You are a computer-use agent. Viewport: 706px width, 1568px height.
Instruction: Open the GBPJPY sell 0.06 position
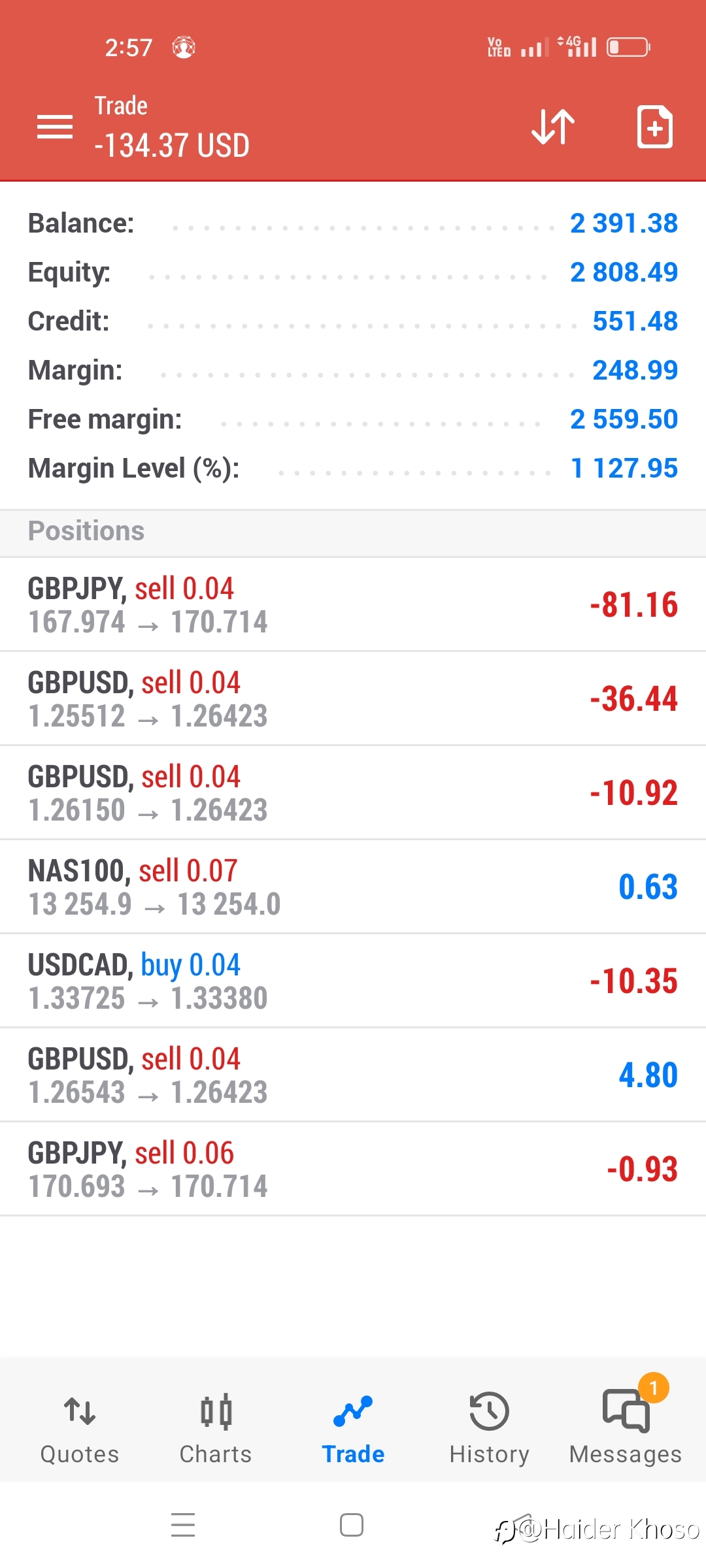[x=353, y=1169]
